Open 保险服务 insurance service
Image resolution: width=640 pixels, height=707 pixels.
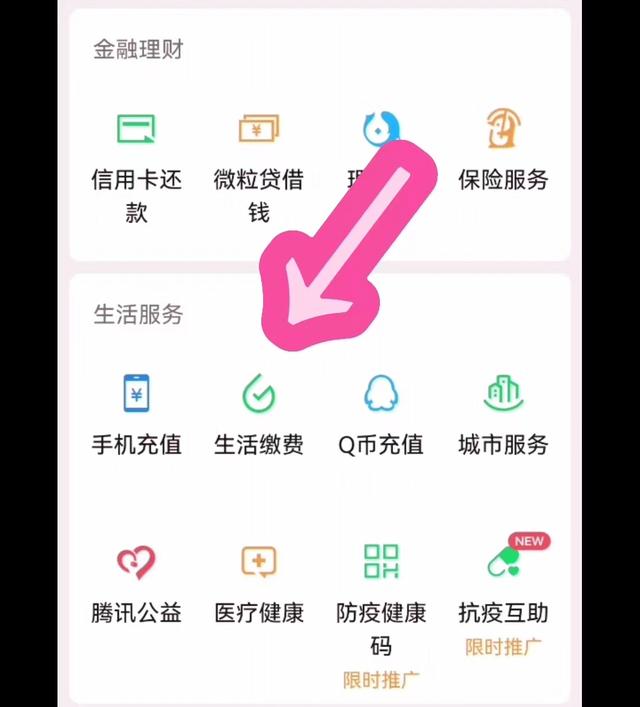(x=503, y=153)
